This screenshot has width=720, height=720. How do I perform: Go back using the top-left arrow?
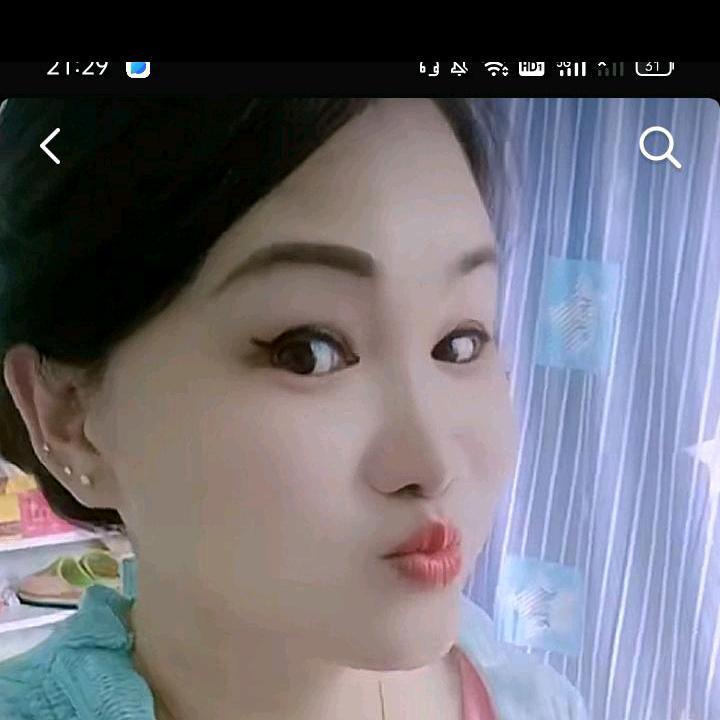[51, 146]
